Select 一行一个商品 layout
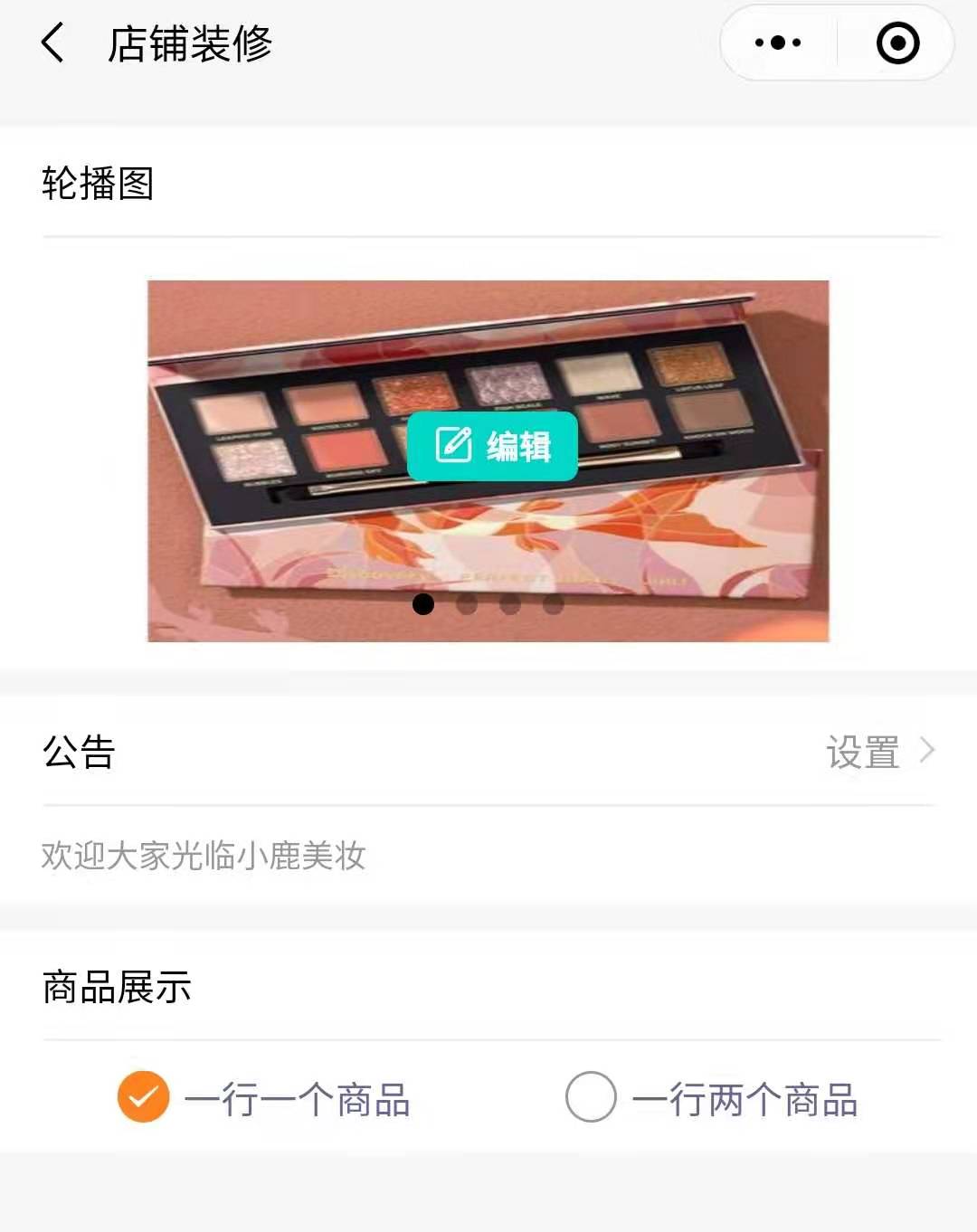Screen dimensions: 977x1232 tap(144, 1096)
